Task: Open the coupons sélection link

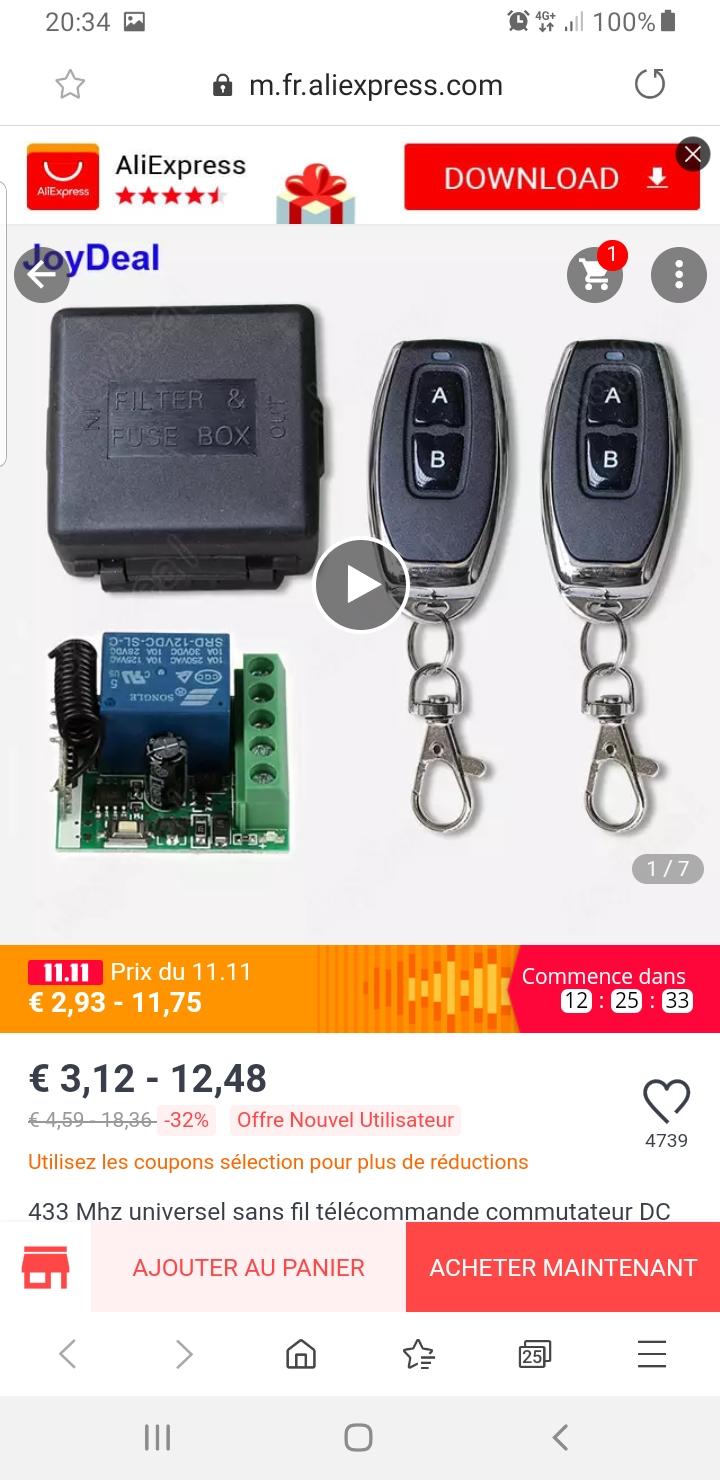Action: tap(278, 1162)
